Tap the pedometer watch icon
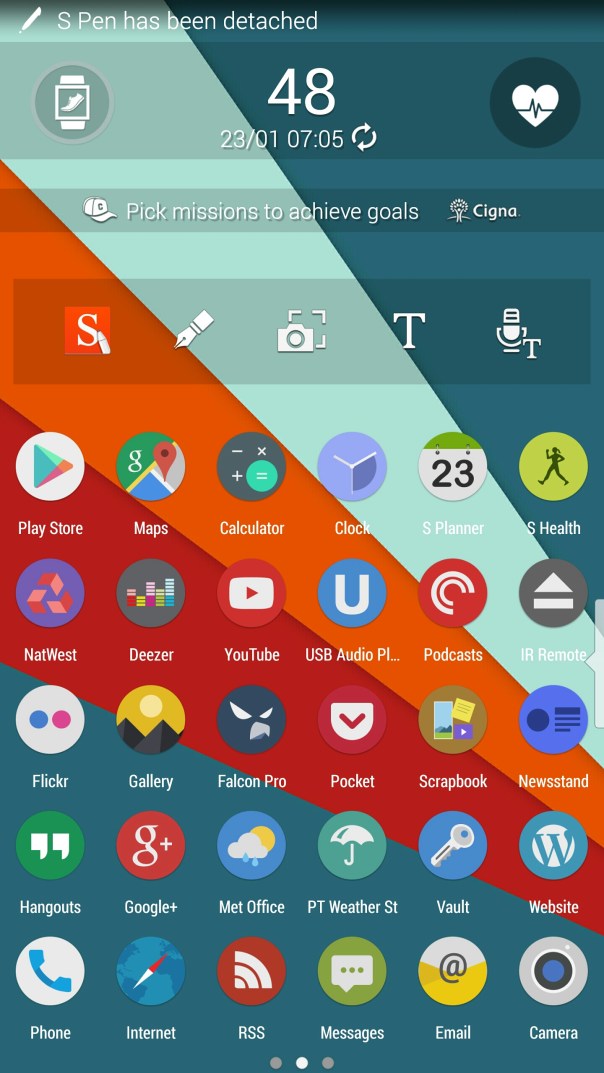 pos(72,102)
